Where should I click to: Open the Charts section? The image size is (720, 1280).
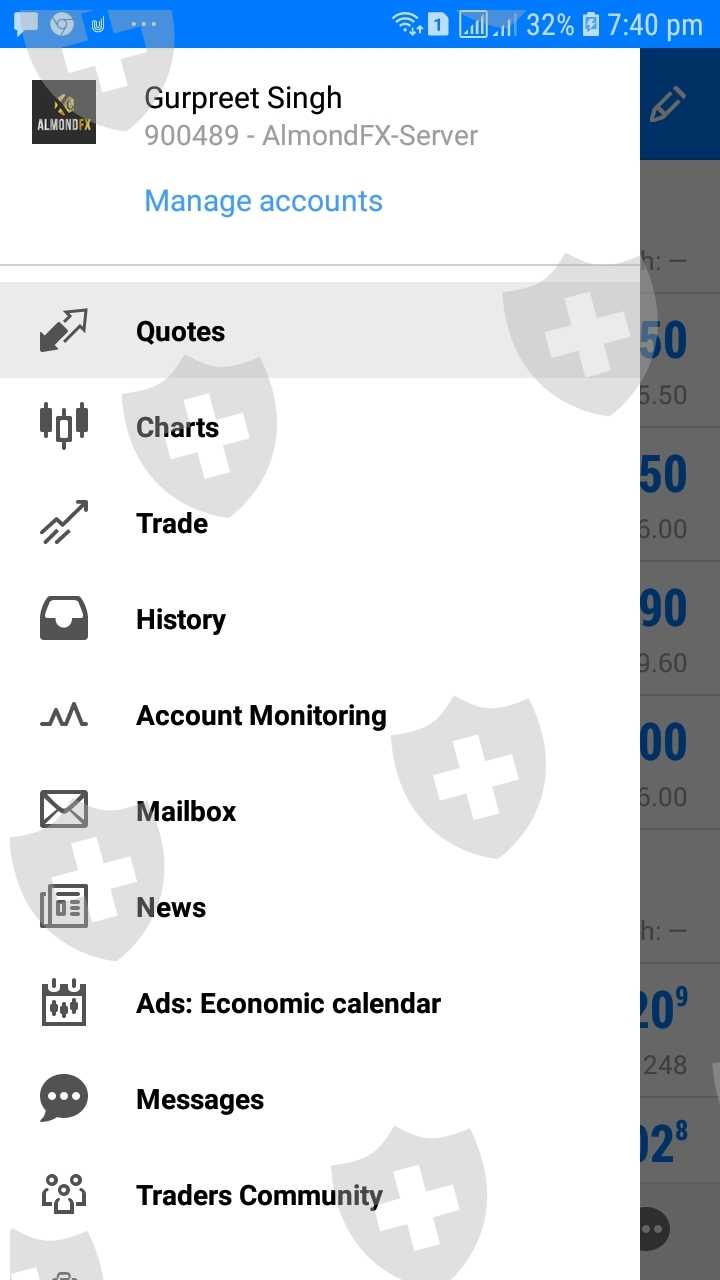coord(320,427)
